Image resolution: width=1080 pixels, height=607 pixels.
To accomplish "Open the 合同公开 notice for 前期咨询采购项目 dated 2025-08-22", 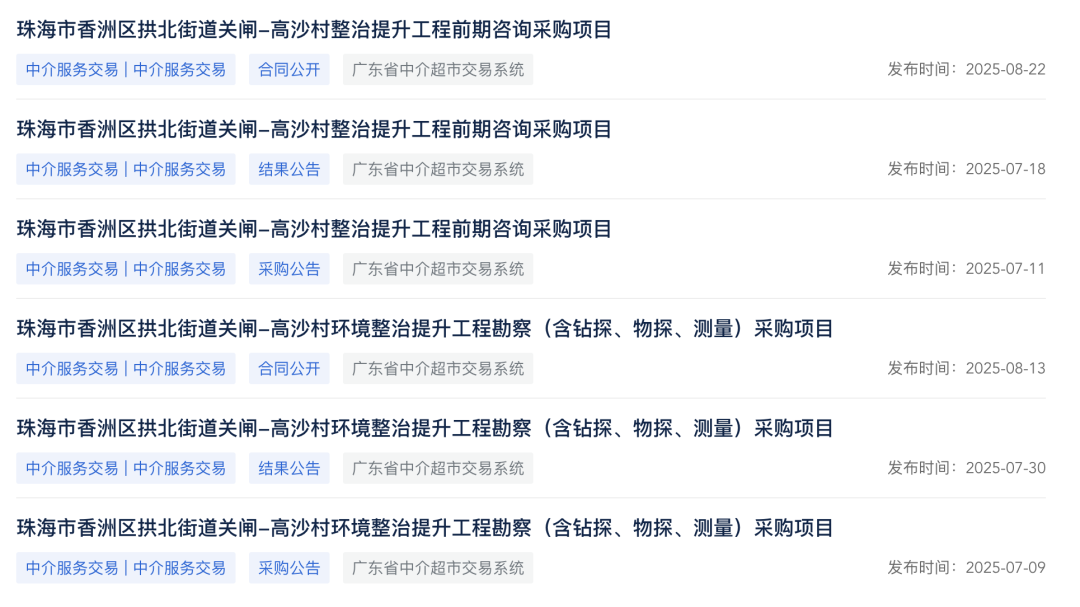I will 314,30.
